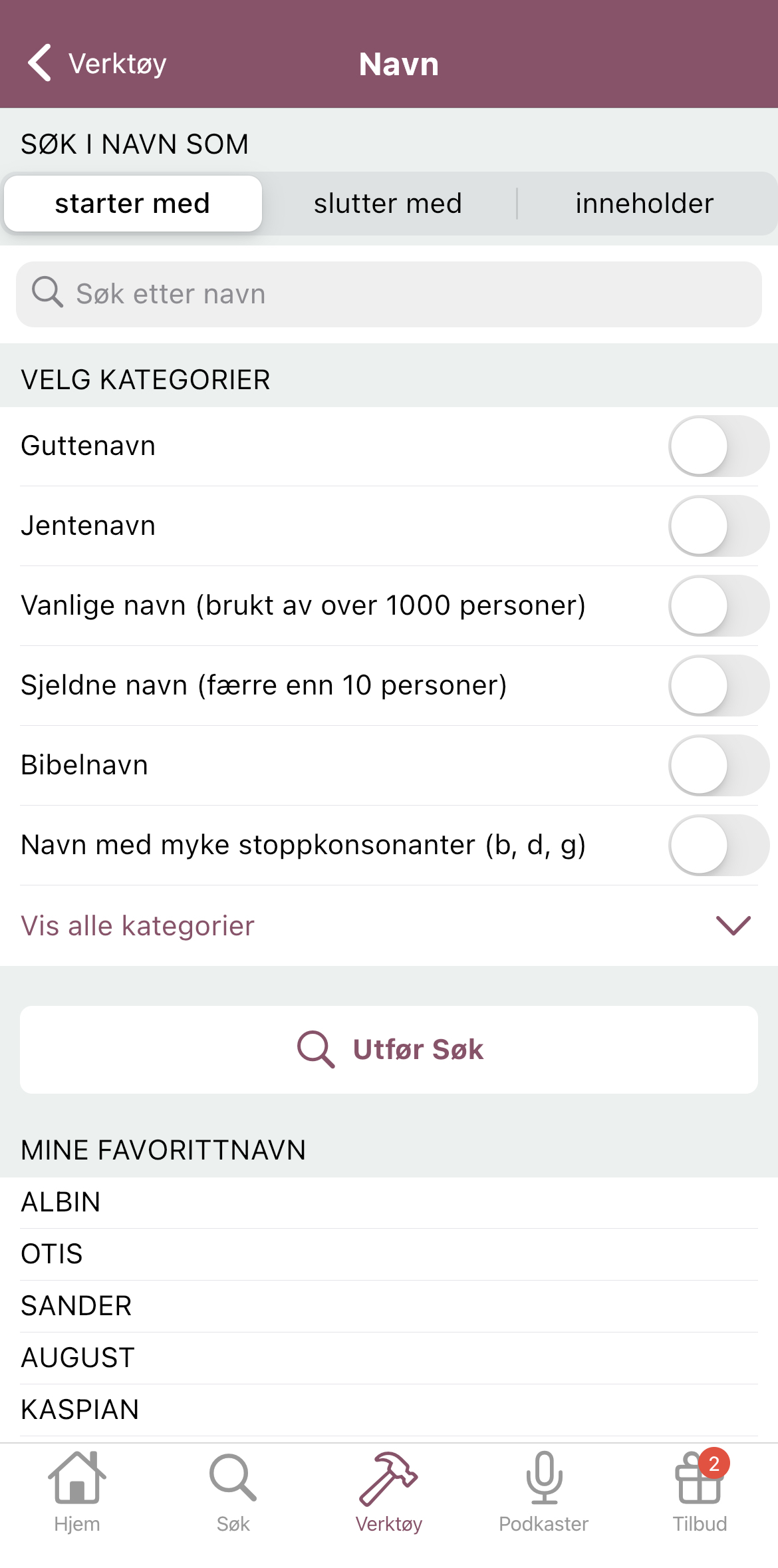
Task: Toggle the Jentenavn switch
Action: [719, 526]
